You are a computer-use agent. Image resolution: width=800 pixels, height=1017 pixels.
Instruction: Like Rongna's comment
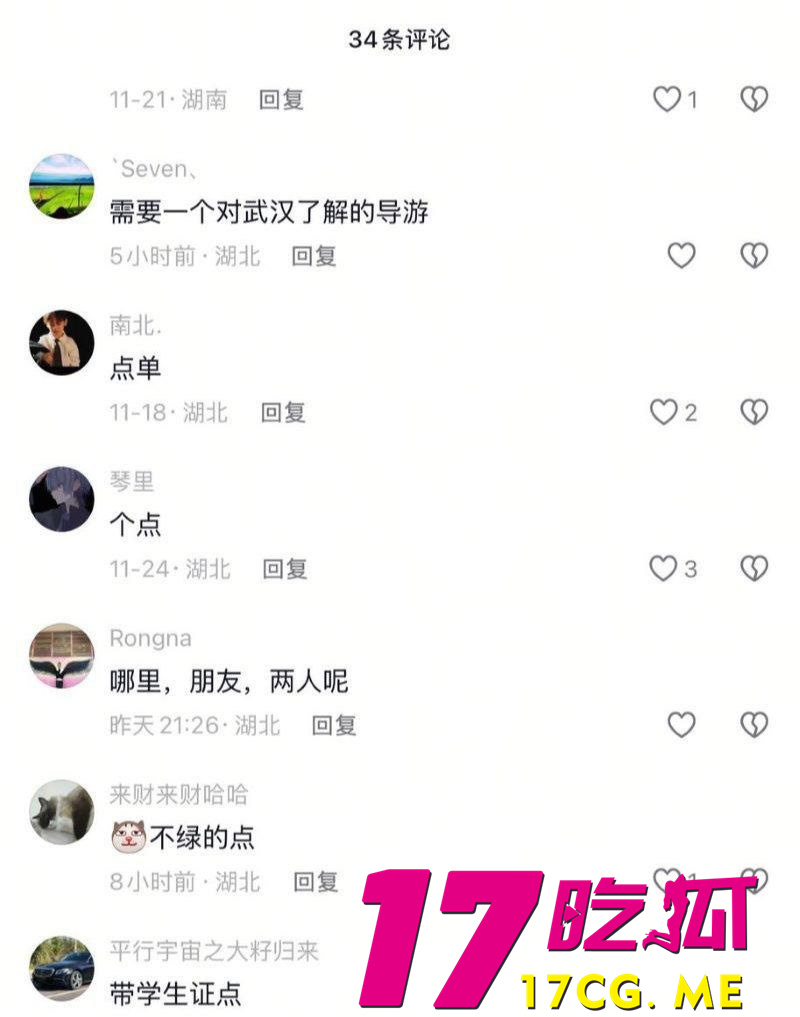[681, 725]
